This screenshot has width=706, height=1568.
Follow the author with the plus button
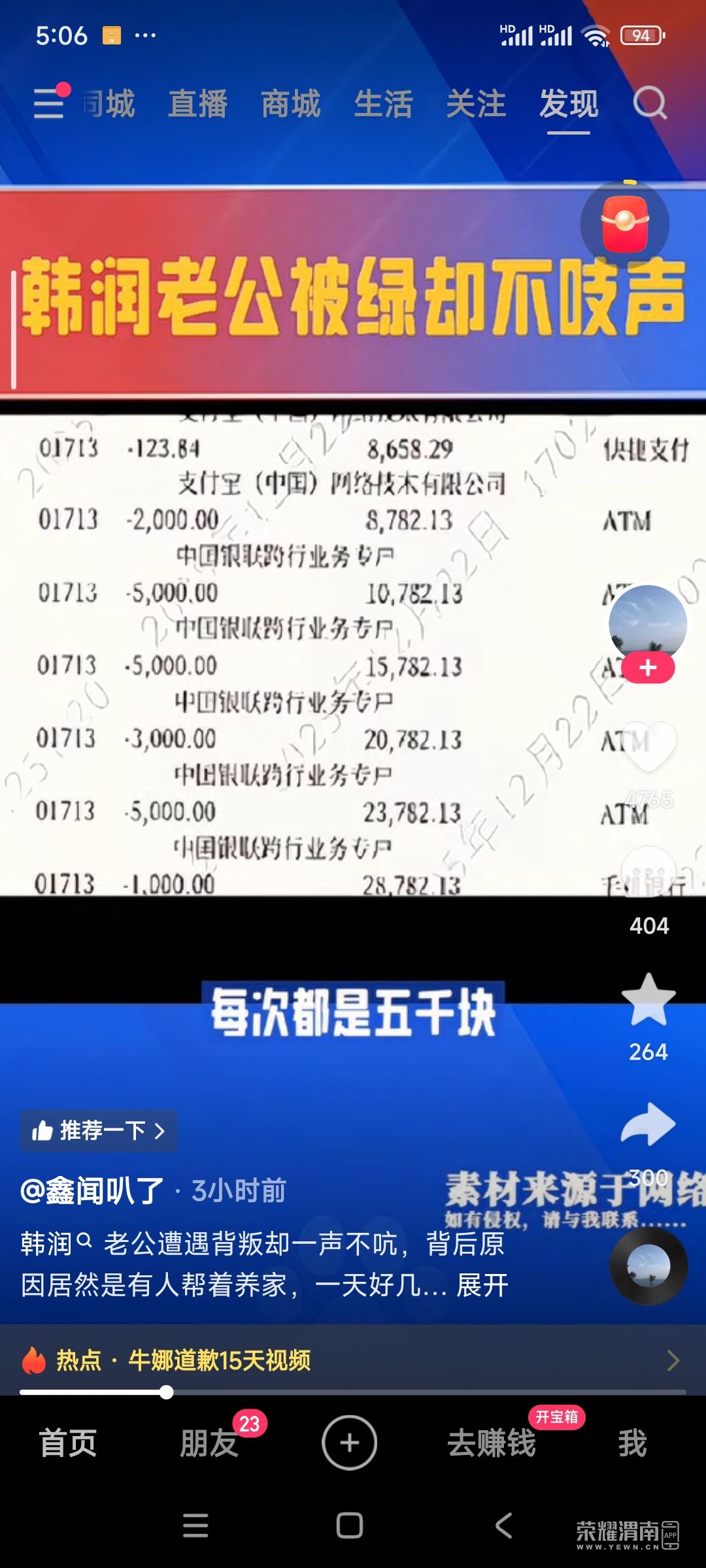[x=648, y=668]
